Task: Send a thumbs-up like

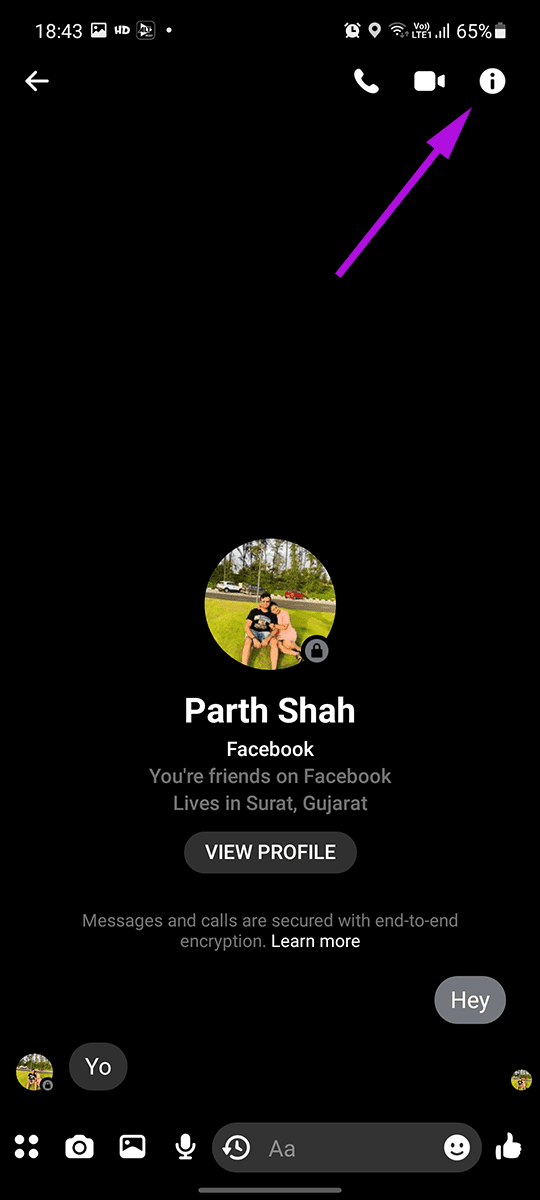Action: [509, 1146]
